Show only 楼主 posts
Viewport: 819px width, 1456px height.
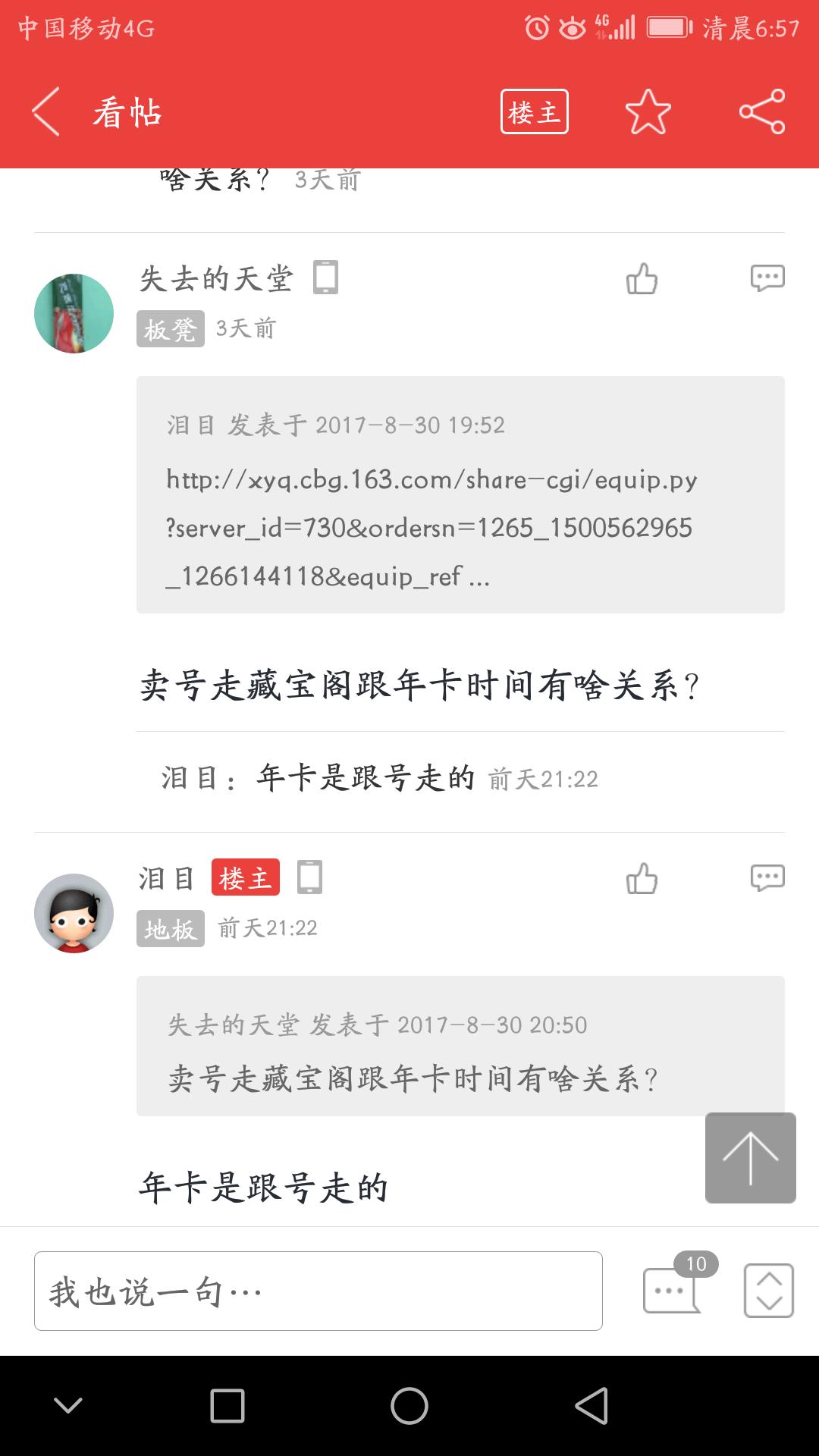tap(534, 112)
